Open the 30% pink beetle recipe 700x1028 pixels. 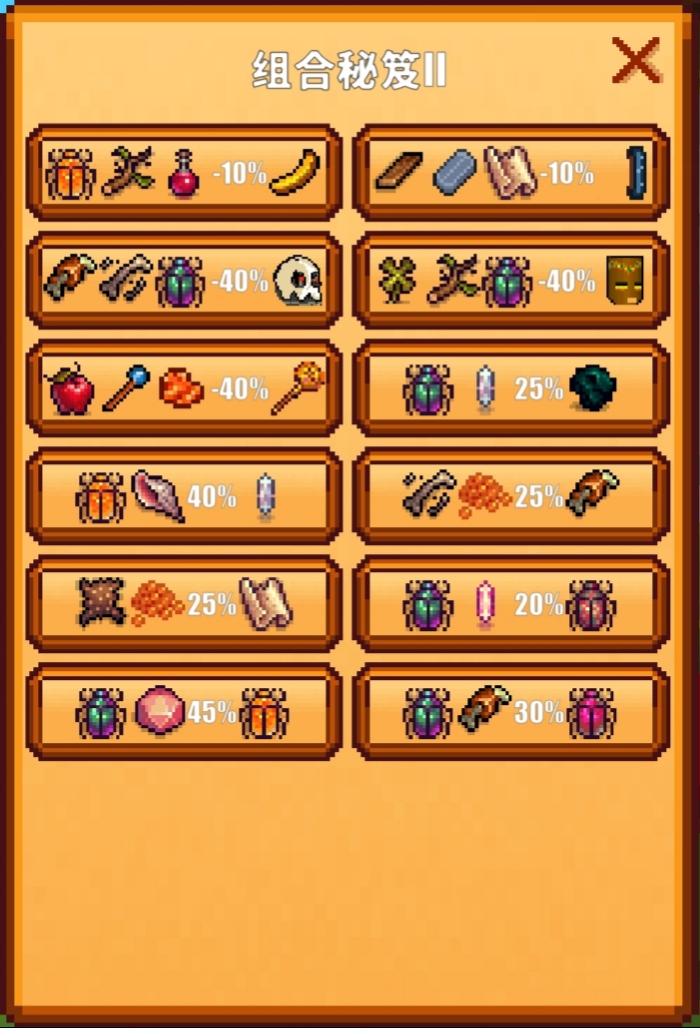pyautogui.click(x=511, y=712)
